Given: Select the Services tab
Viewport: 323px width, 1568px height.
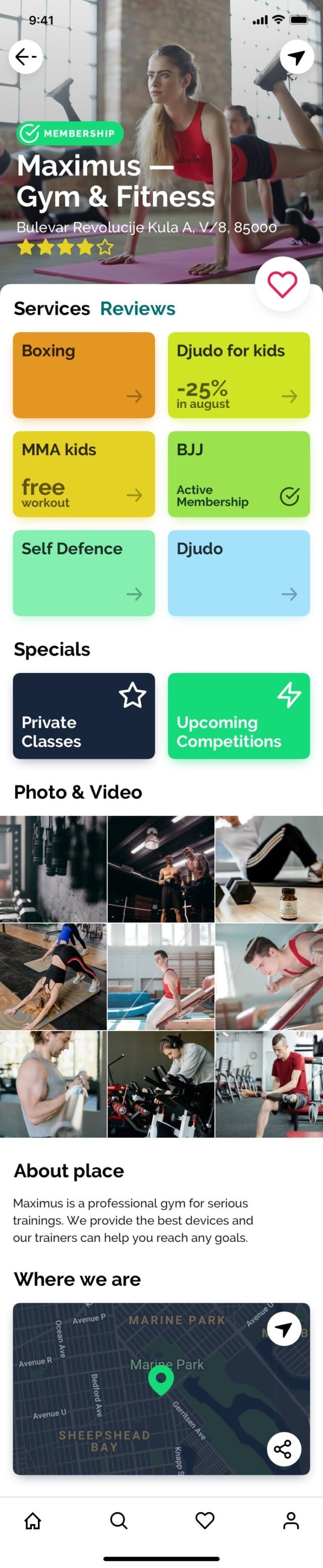Looking at the screenshot, I should (x=52, y=309).
